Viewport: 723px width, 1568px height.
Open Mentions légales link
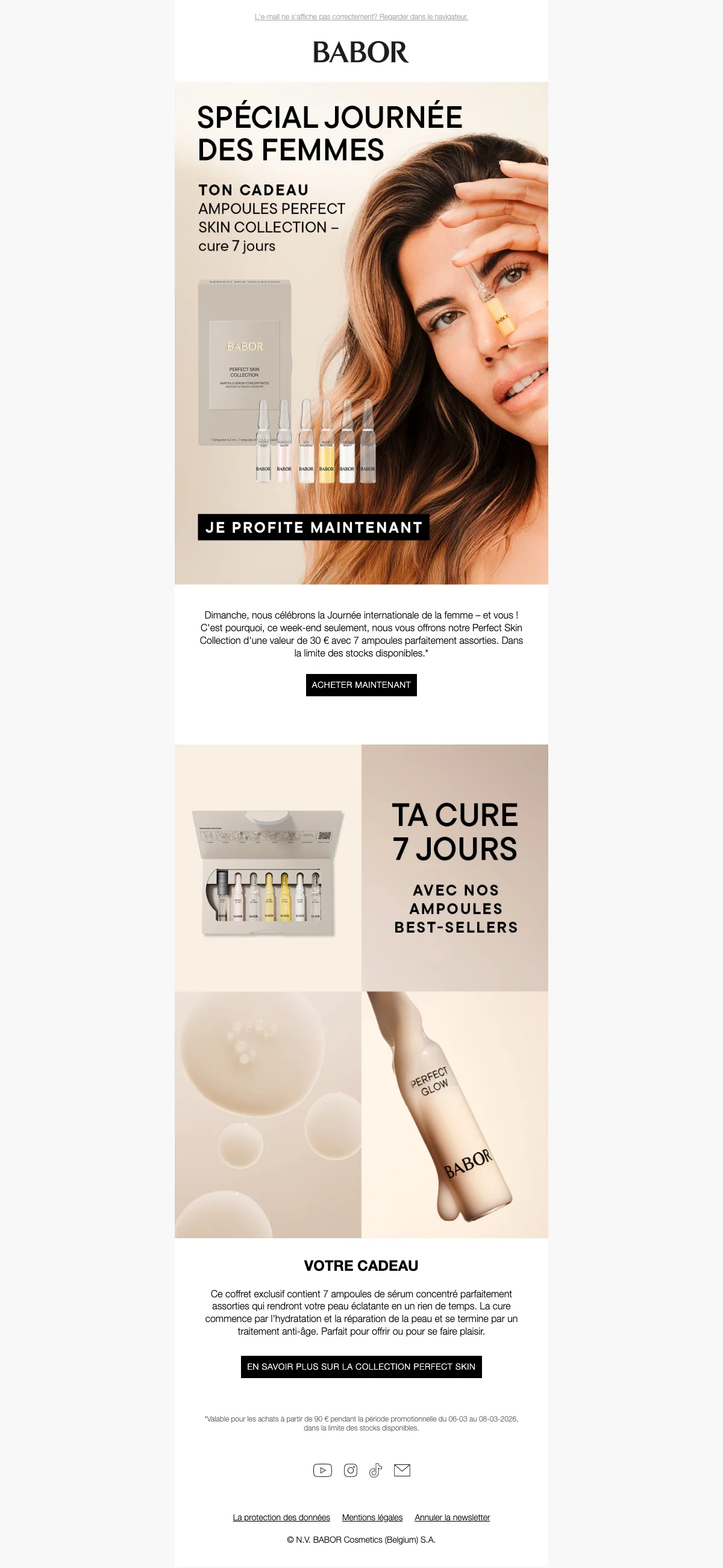(x=372, y=1517)
